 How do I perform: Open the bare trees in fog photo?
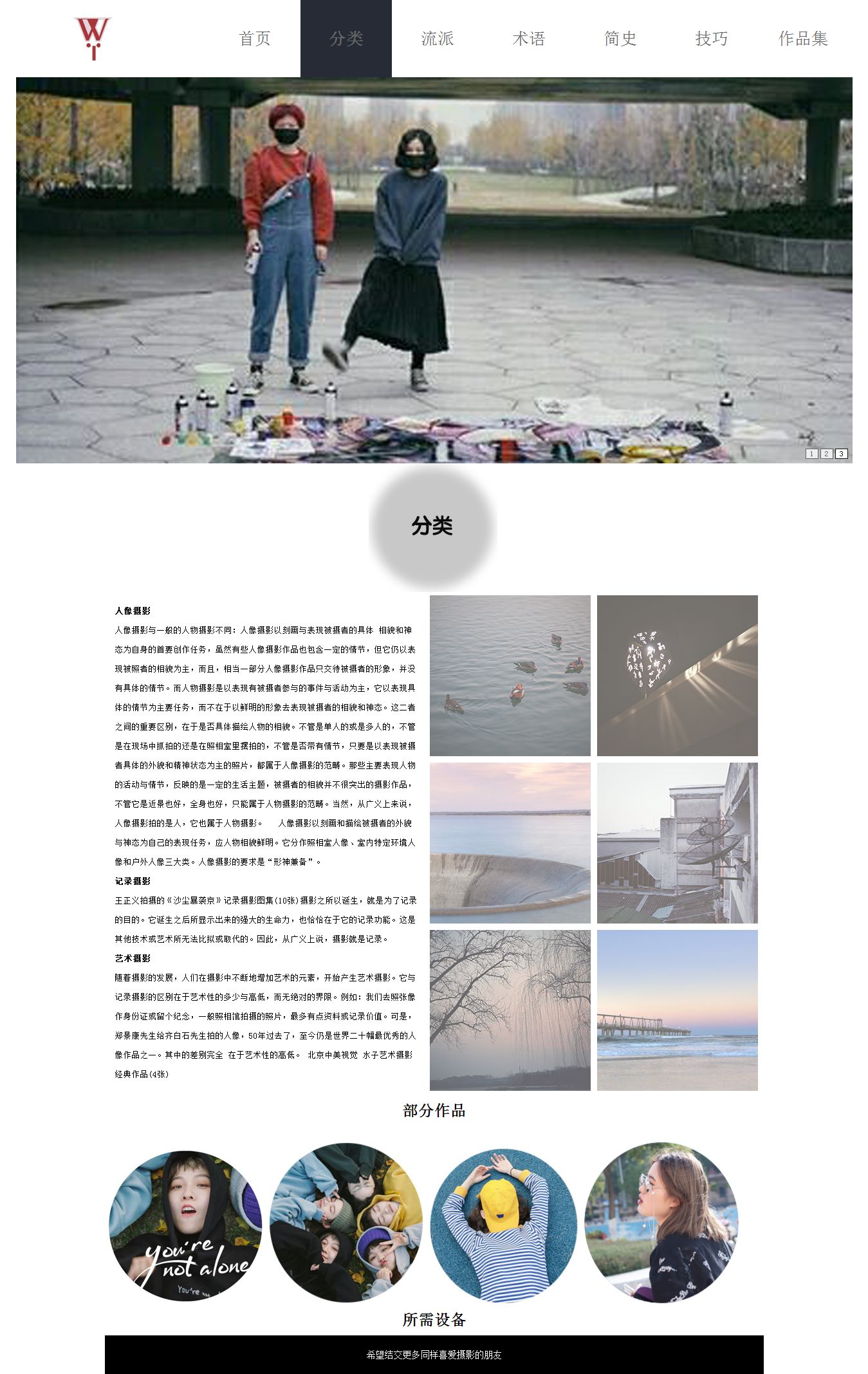tap(510, 1010)
